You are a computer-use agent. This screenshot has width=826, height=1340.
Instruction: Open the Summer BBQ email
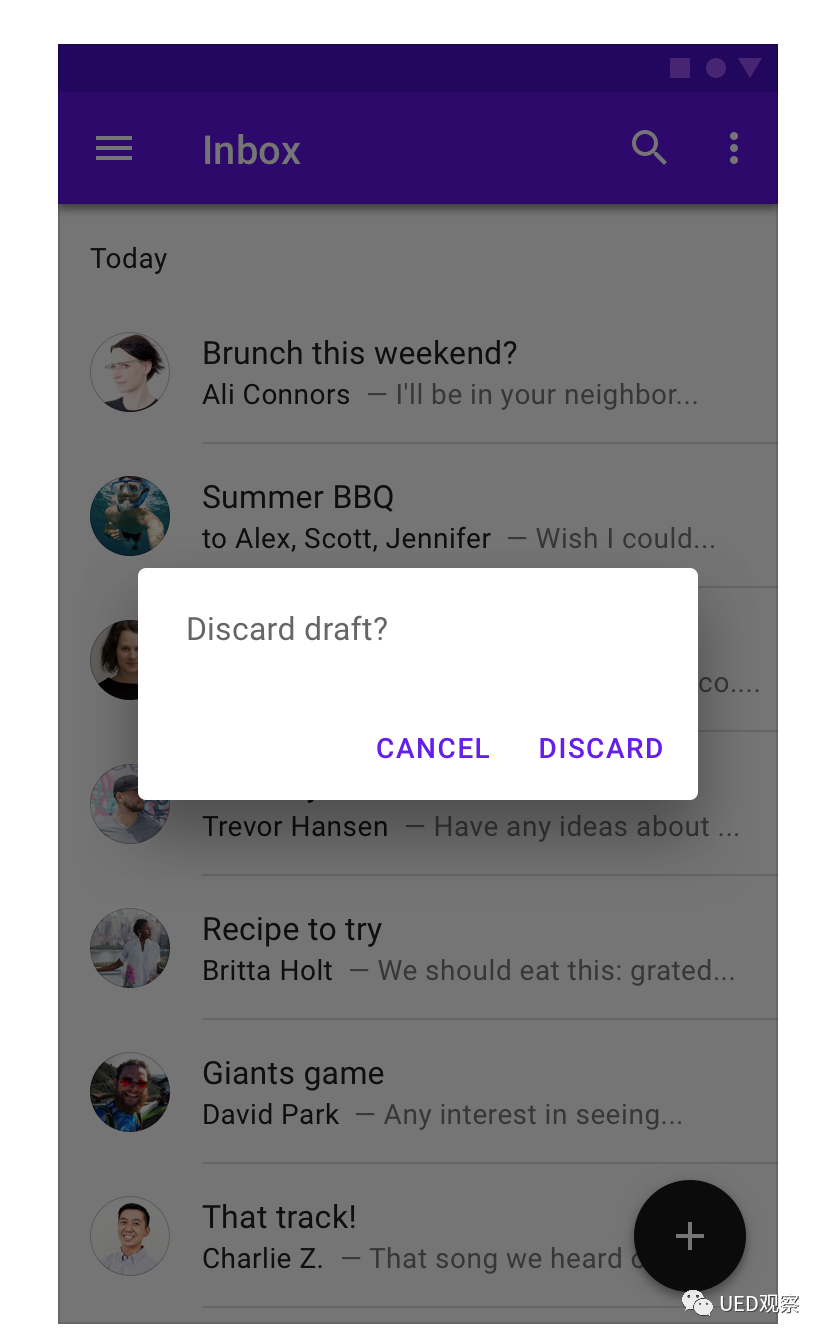(418, 516)
